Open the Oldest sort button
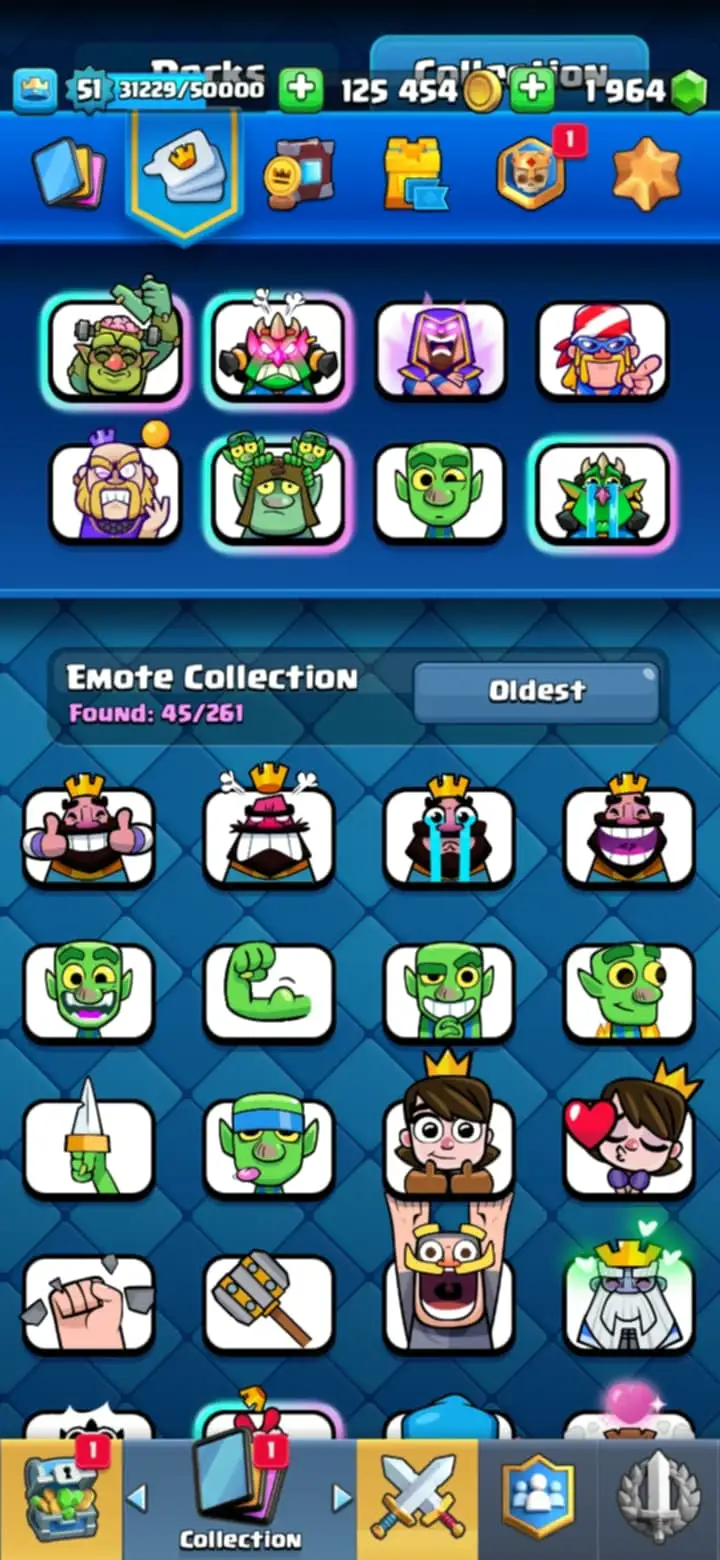 point(537,691)
